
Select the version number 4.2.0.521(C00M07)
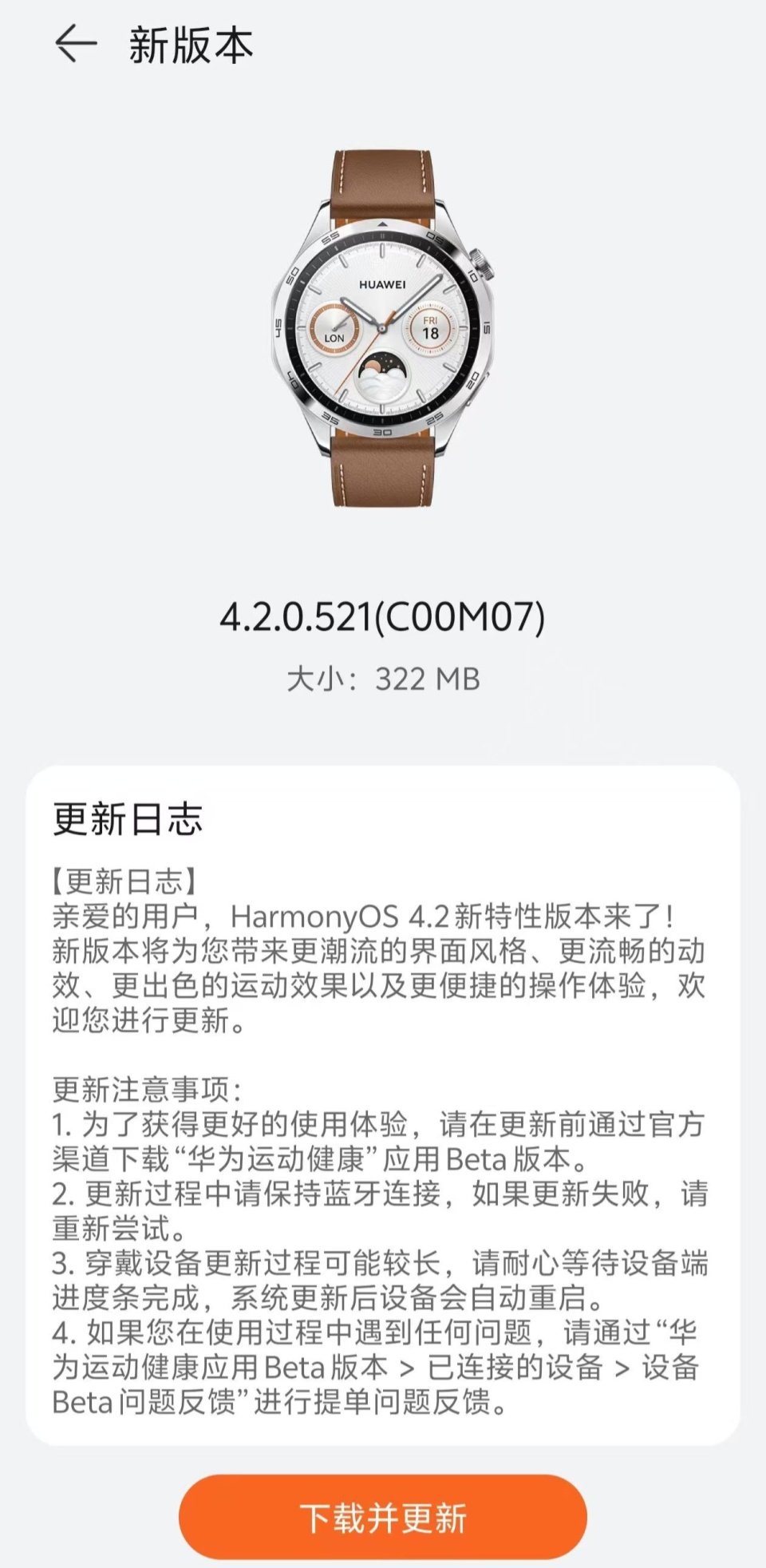point(383,616)
